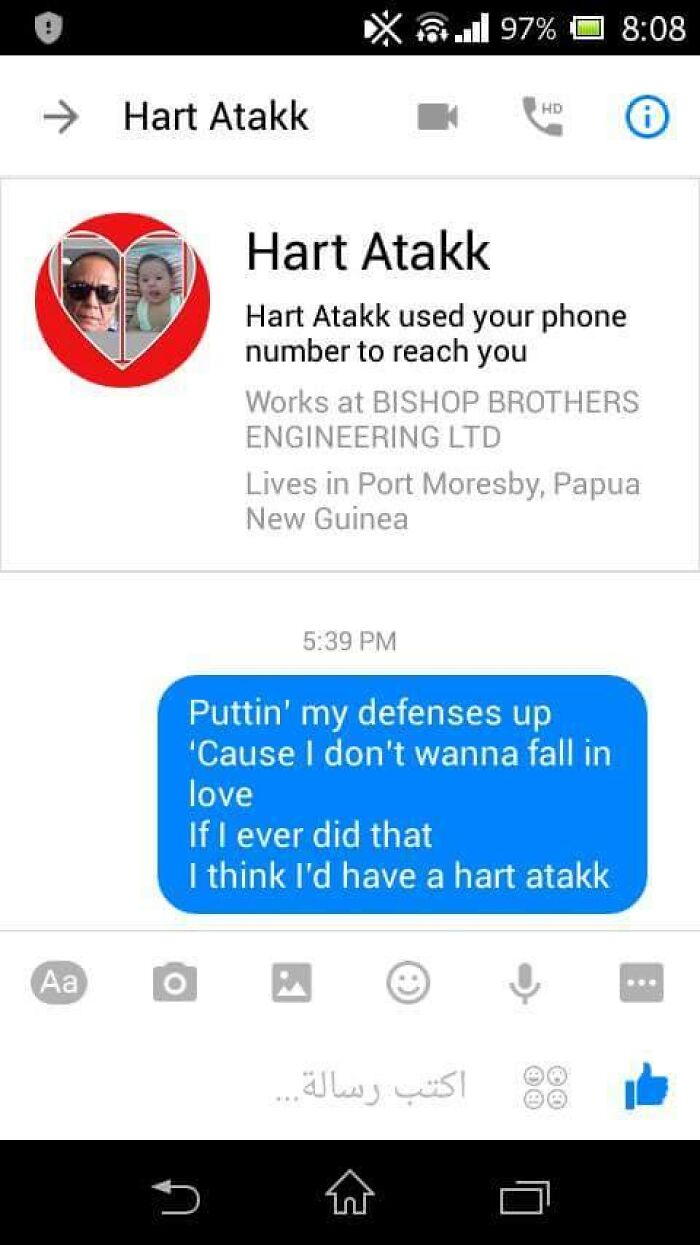The height and width of the screenshot is (1245, 700).
Task: Open the four-face emoji selector
Action: (x=546, y=1087)
